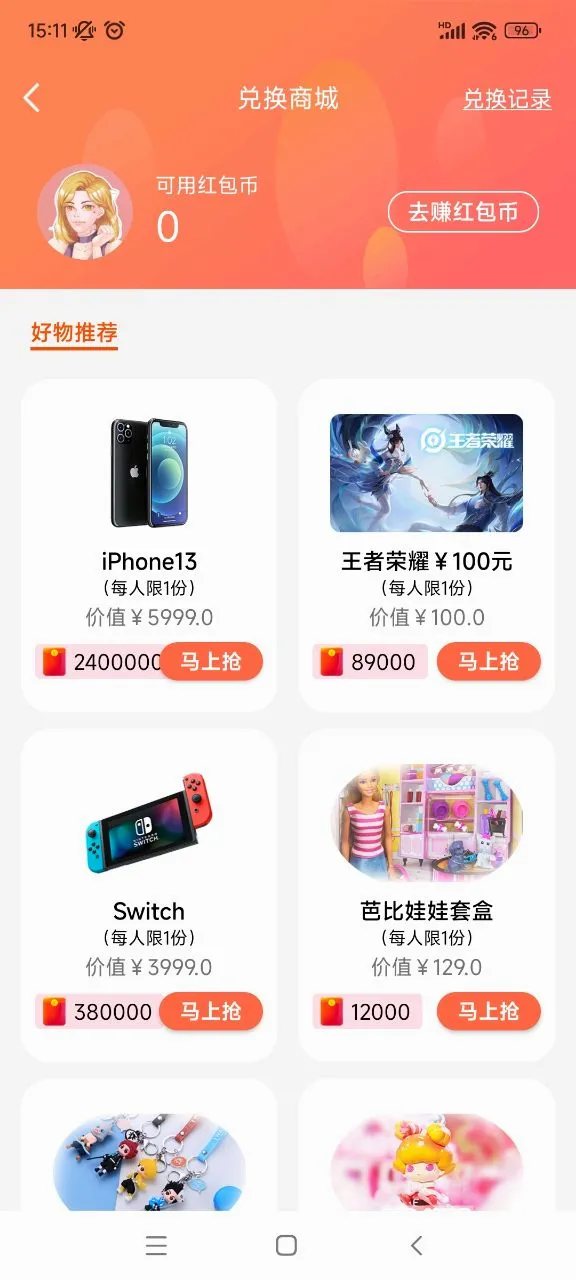Viewport: 576px width, 1280px height.
Task: Open the user avatar
Action: pyautogui.click(x=85, y=212)
